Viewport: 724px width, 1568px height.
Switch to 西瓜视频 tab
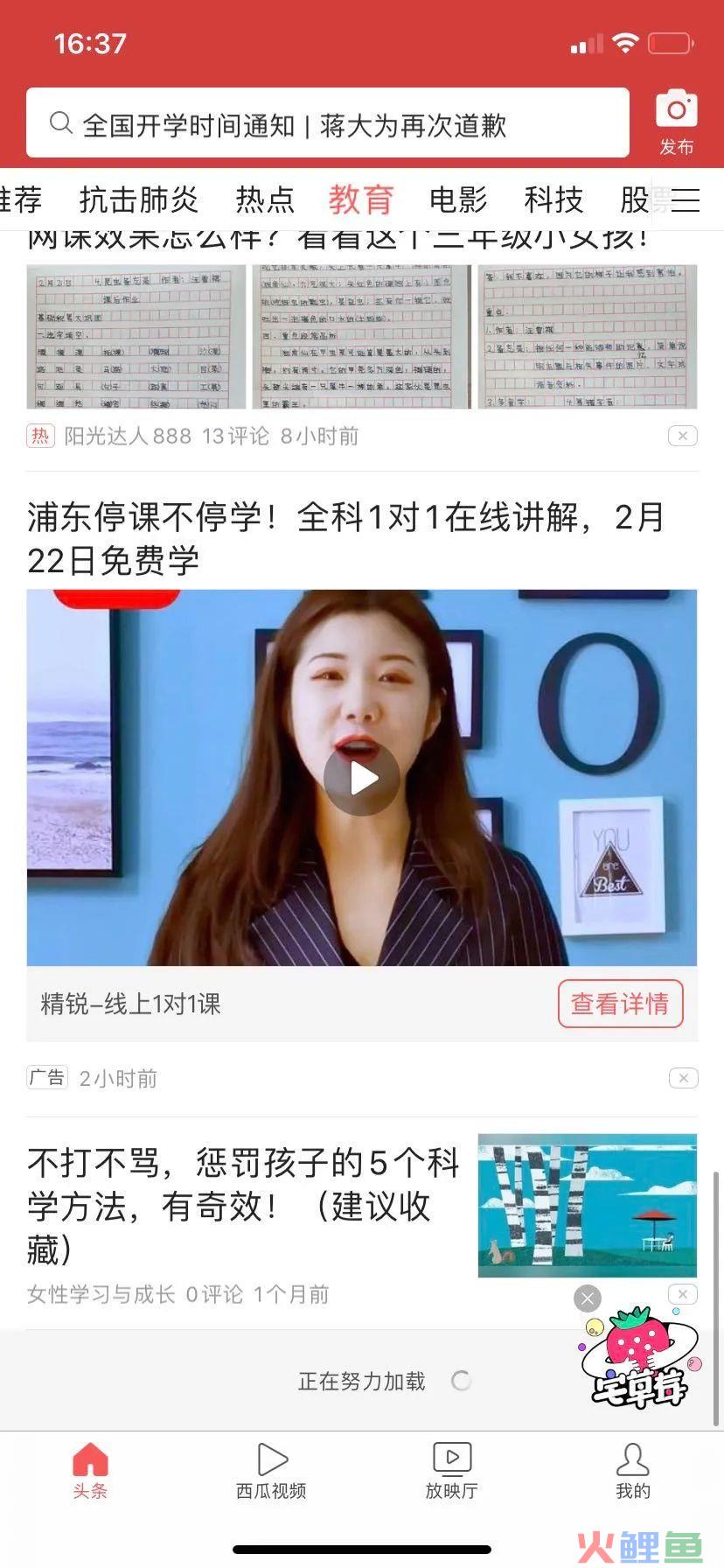coord(271,1470)
